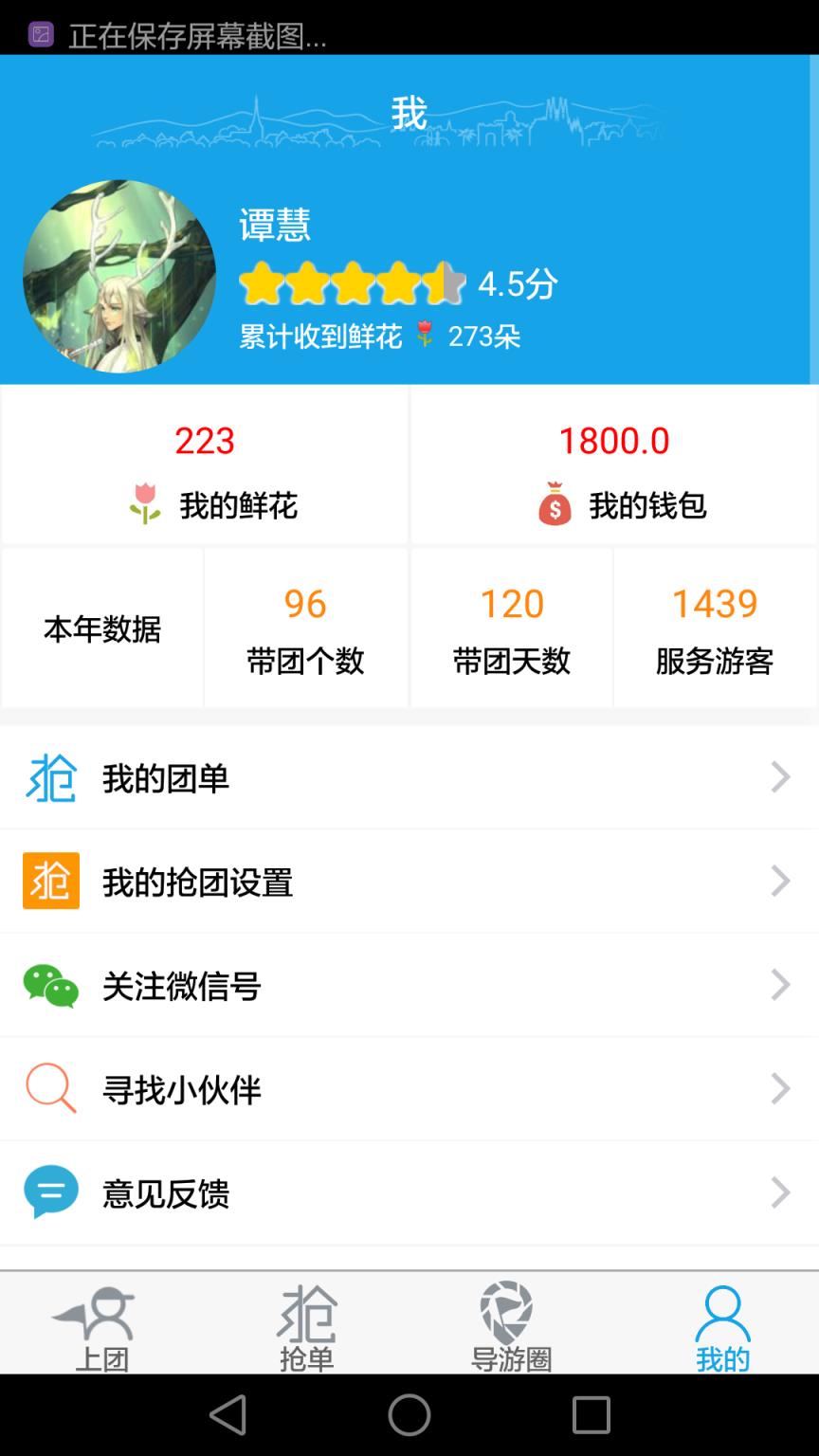Switch to the 我的 tab
Screen dimensions: 819x1456
tap(721, 1324)
